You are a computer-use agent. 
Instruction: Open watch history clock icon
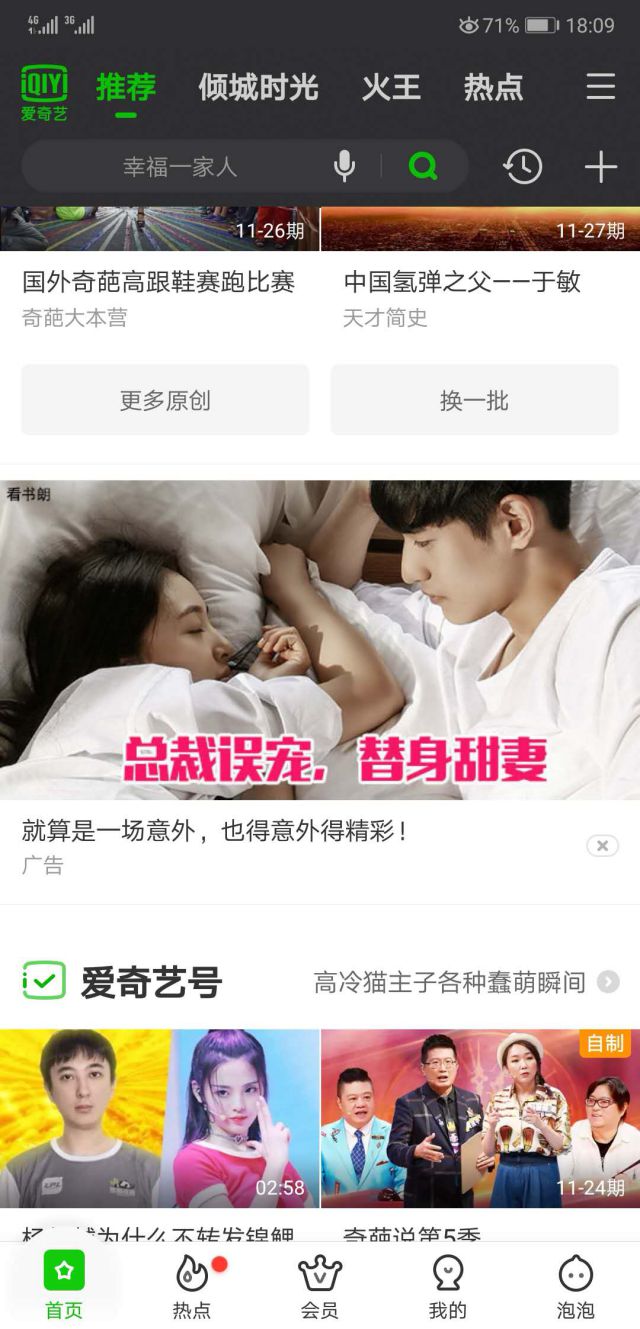(523, 166)
